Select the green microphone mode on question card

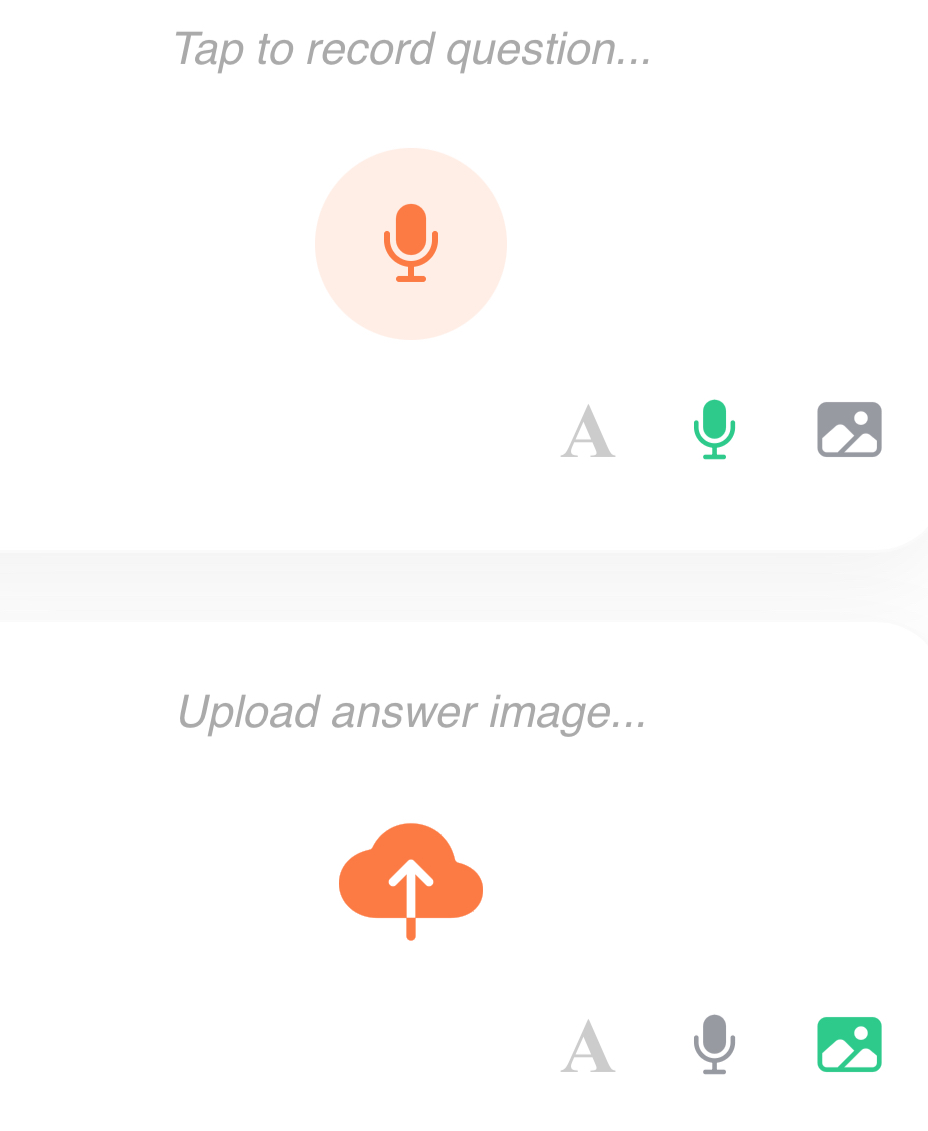pyautogui.click(x=714, y=430)
